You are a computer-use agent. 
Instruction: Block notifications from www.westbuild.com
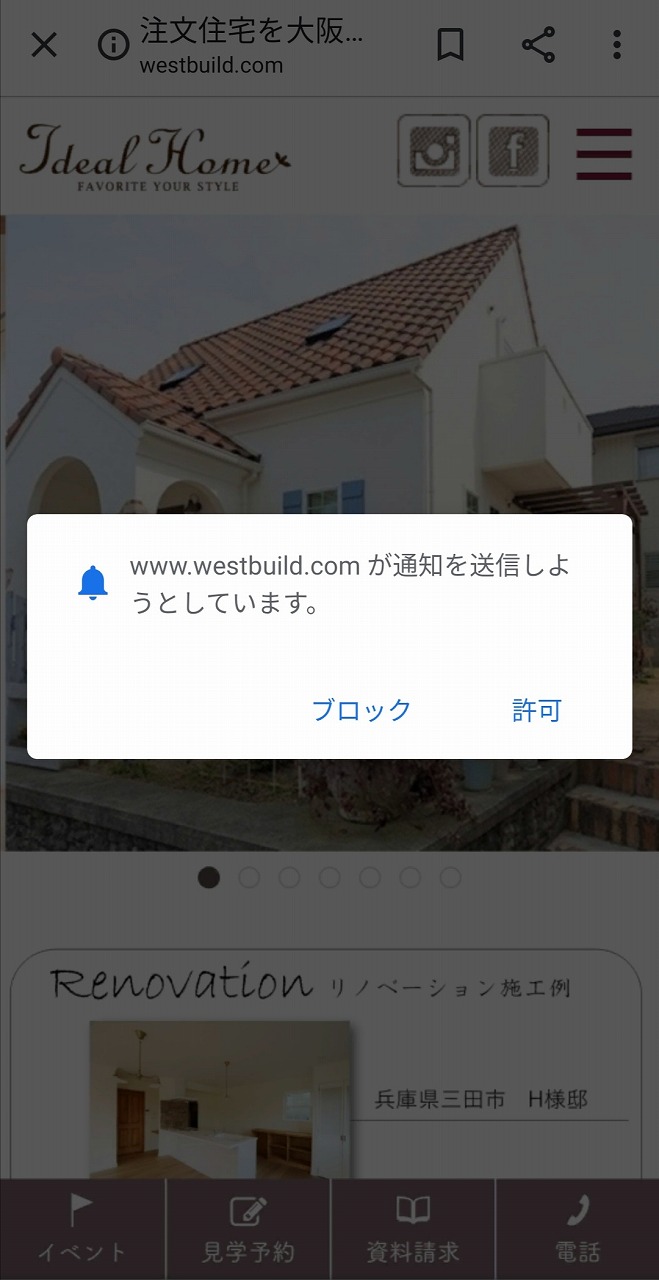pos(362,710)
